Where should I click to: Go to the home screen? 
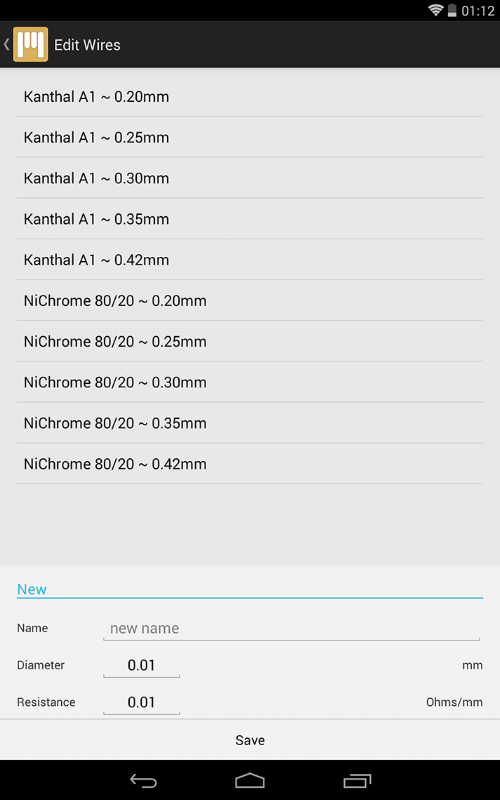tap(250, 780)
